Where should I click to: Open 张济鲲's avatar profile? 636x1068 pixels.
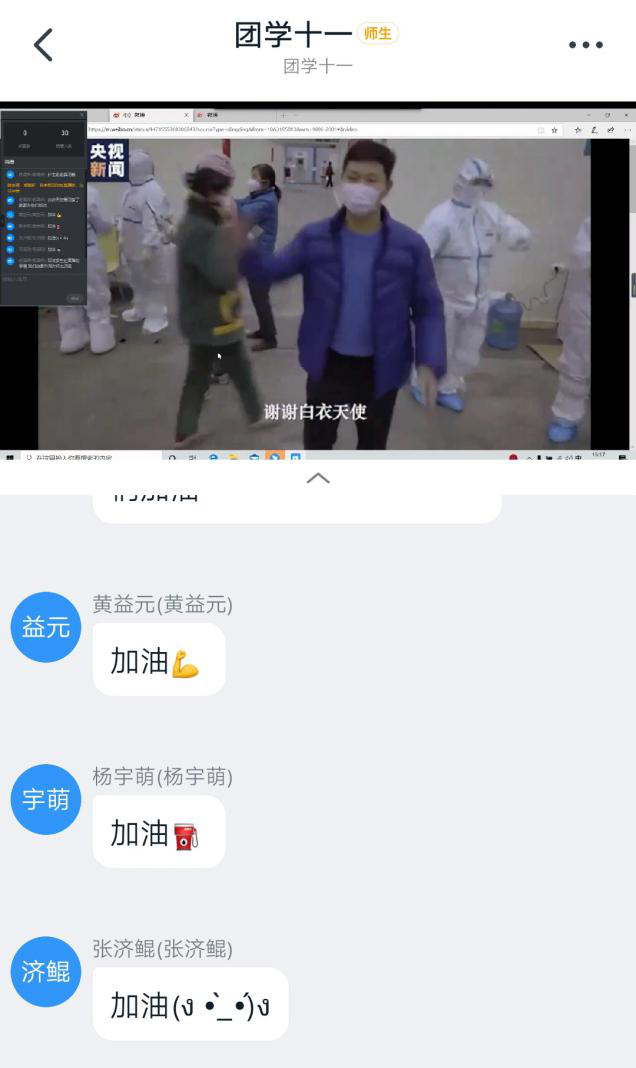[45, 971]
